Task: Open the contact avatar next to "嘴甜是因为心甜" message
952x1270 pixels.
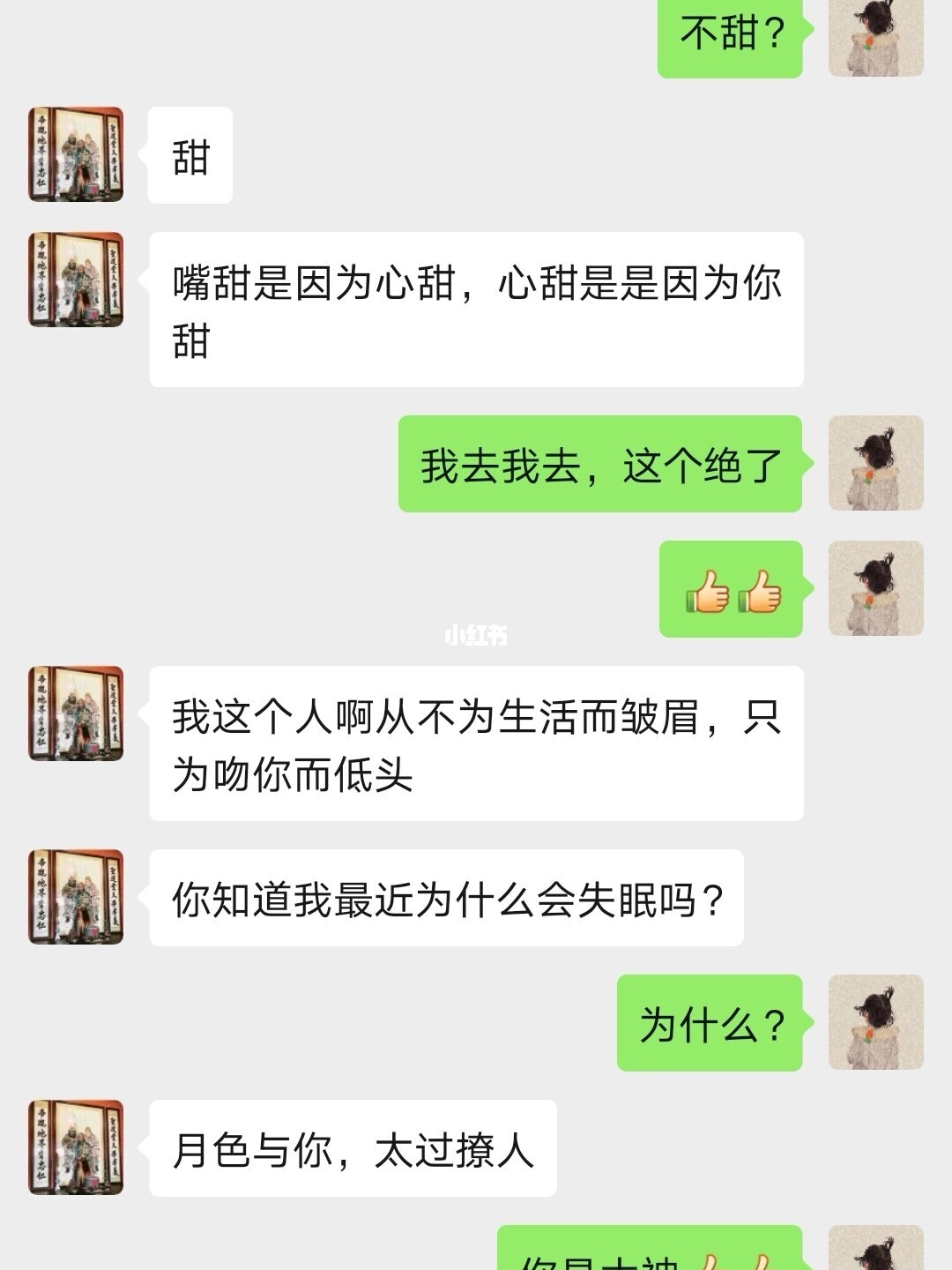Action: tap(75, 278)
